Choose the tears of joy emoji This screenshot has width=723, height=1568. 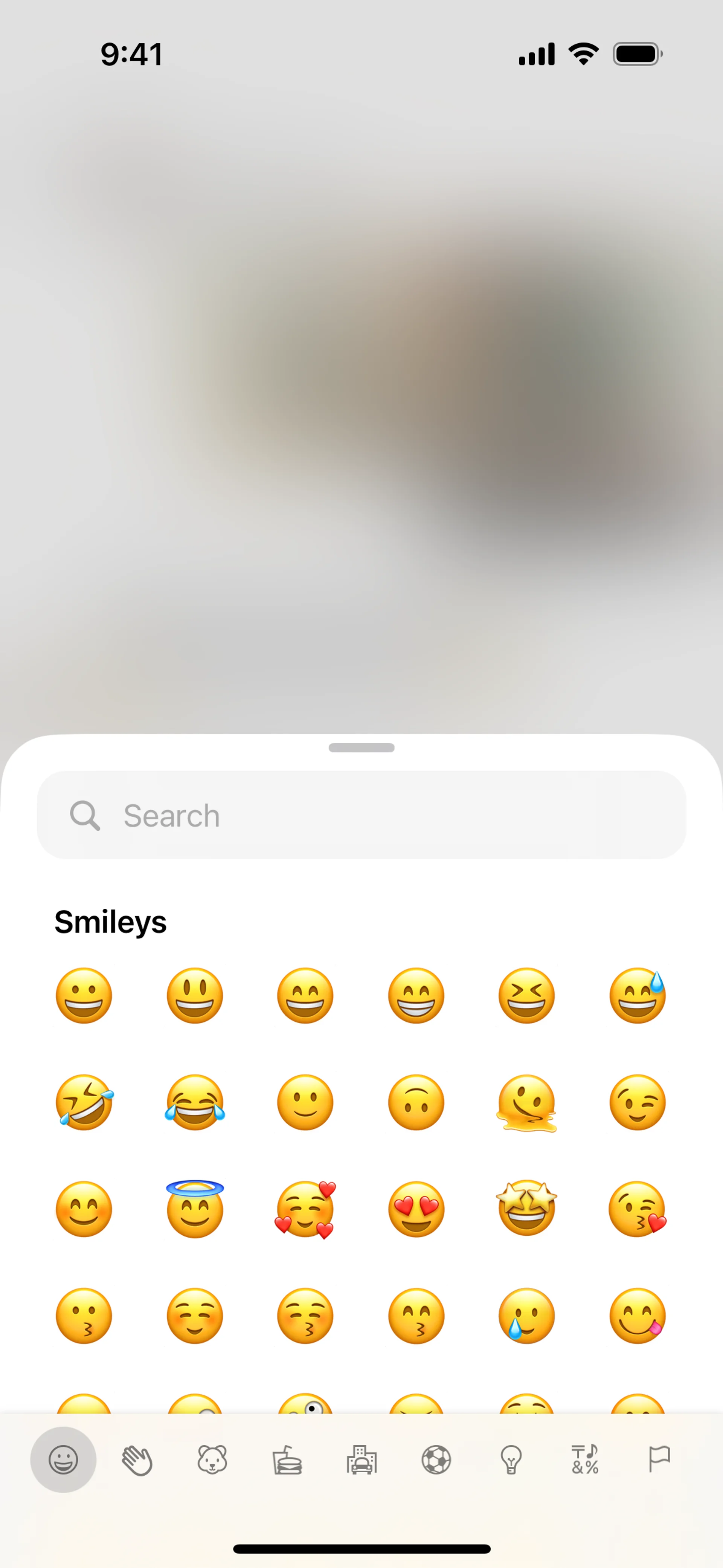[x=195, y=1102]
